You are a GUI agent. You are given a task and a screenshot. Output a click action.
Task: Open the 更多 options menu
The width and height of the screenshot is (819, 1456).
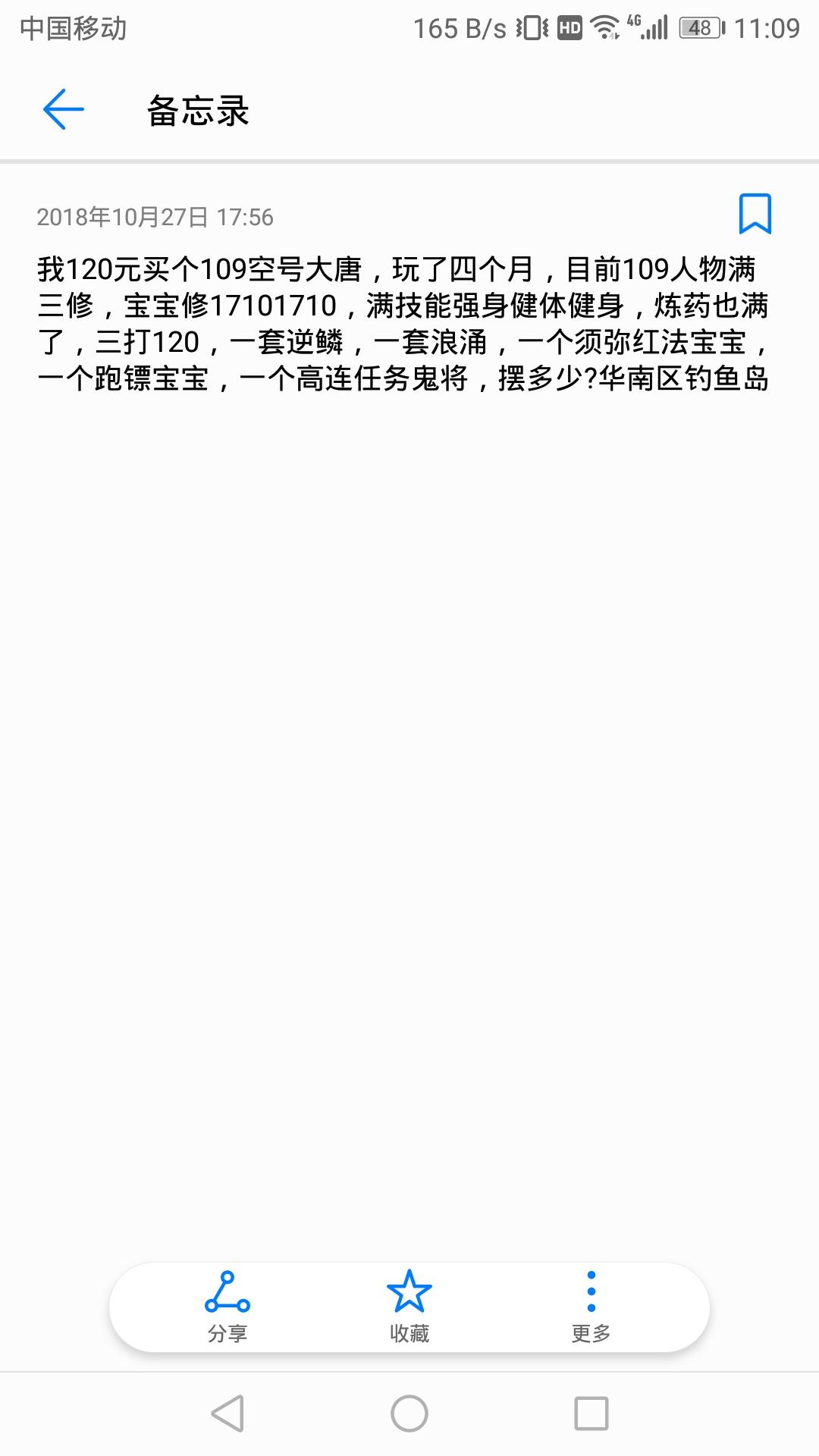click(591, 1307)
